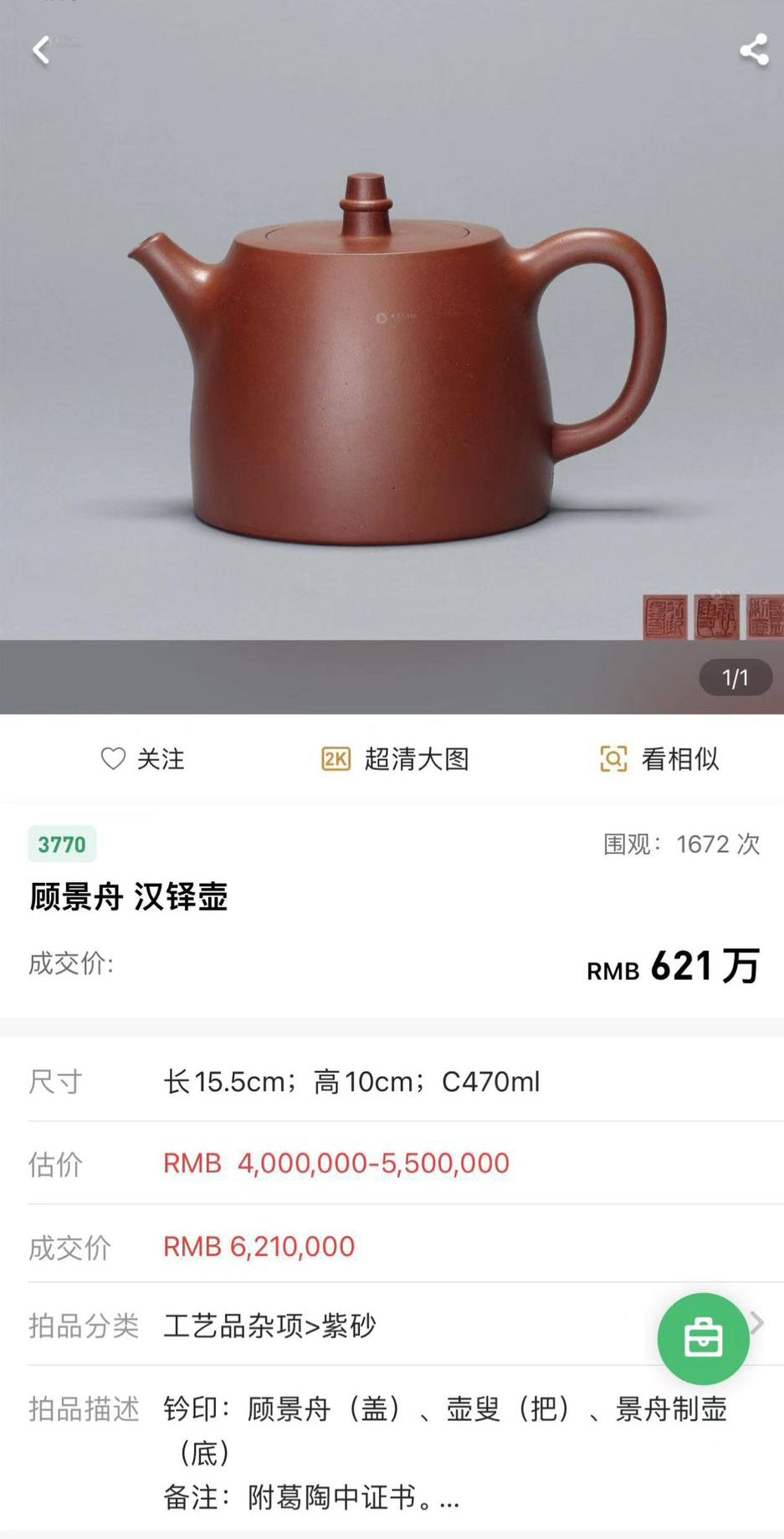Viewport: 784px width, 1539px height.
Task: Tap 看相似 to find similar items
Action: coord(659,759)
